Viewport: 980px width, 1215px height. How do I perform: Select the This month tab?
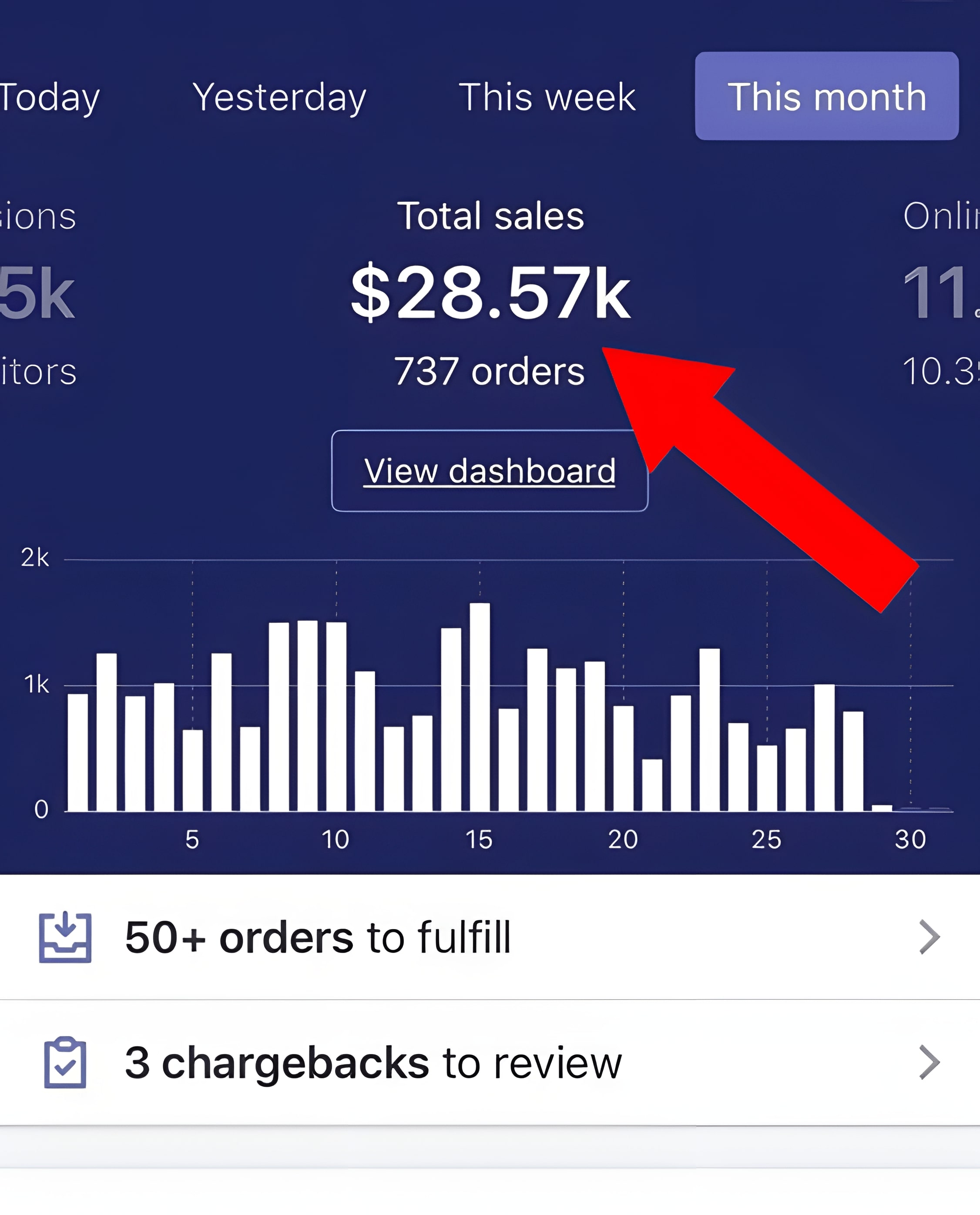pyautogui.click(x=826, y=96)
